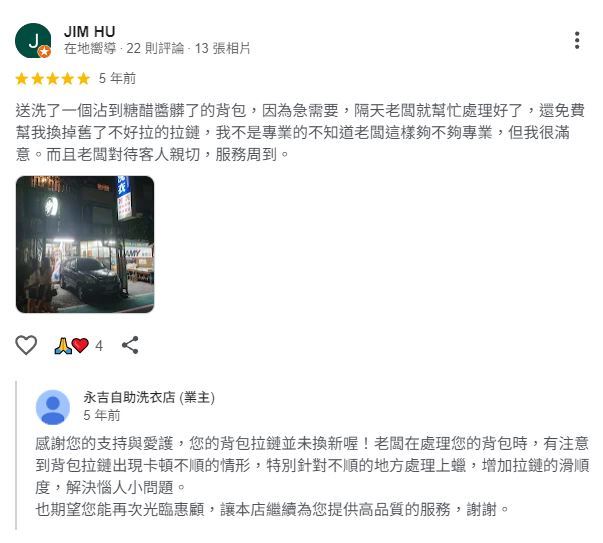Image resolution: width=603 pixels, height=543 pixels.
Task: Open JIM HU's profile avatar
Action: click(x=33, y=40)
